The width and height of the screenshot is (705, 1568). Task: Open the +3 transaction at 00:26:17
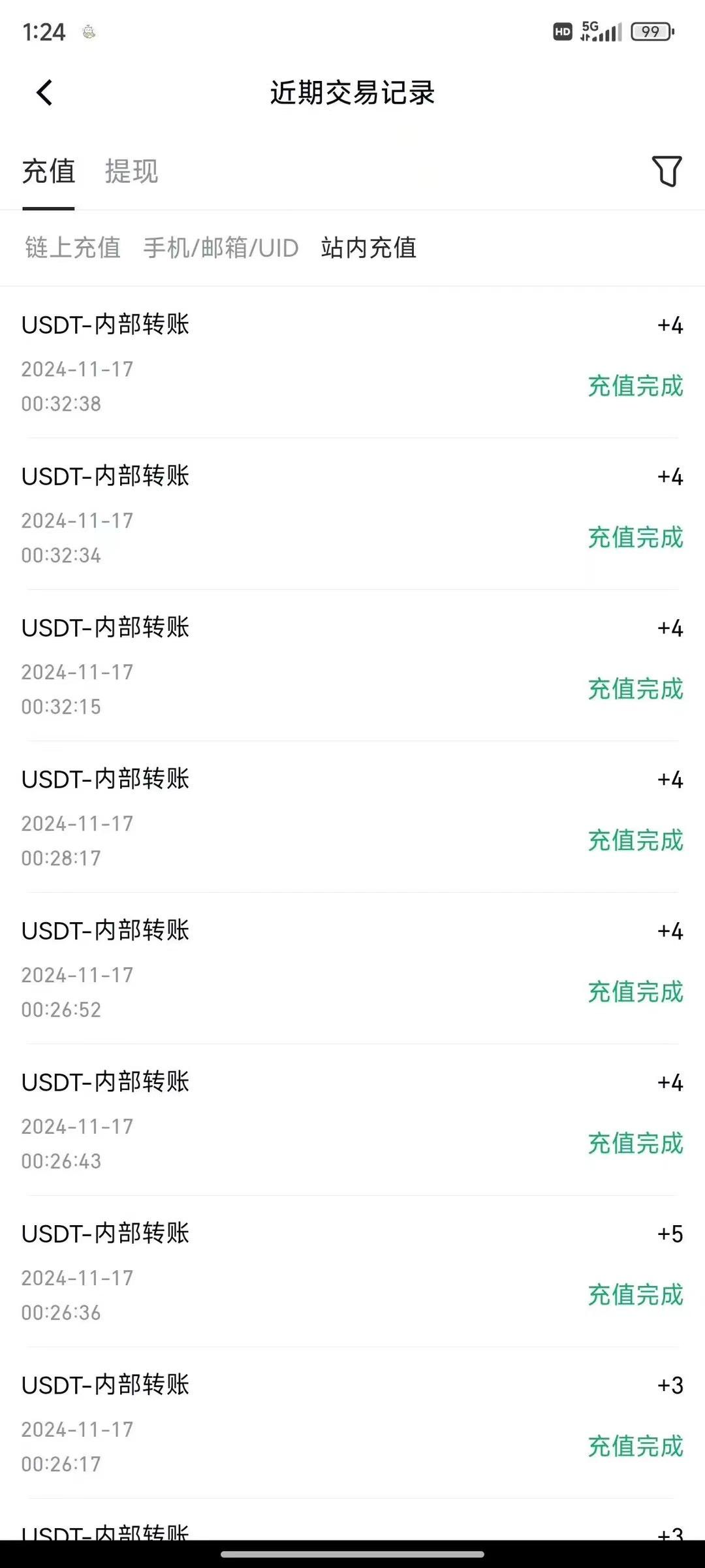(352, 1424)
